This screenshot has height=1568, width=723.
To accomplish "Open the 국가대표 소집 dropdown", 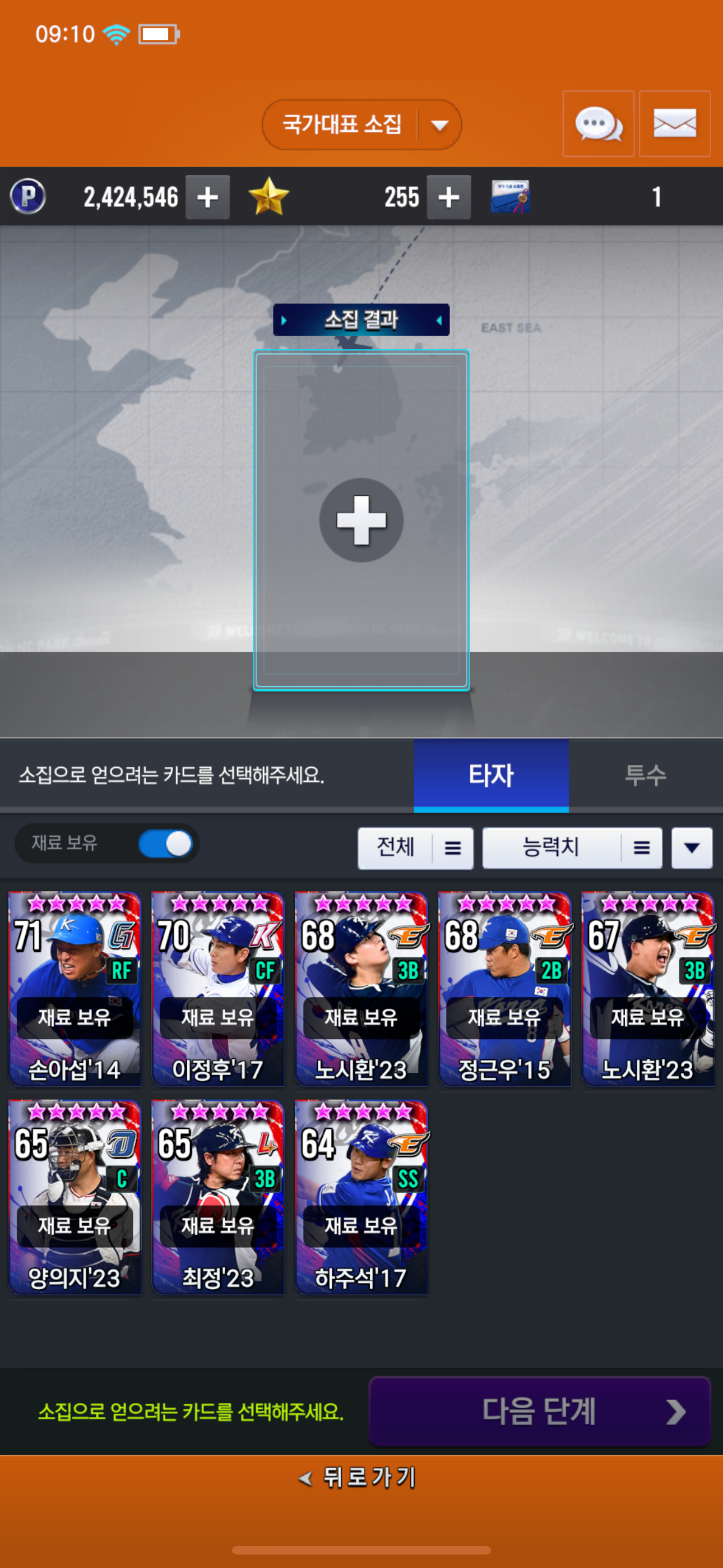I will [x=361, y=125].
